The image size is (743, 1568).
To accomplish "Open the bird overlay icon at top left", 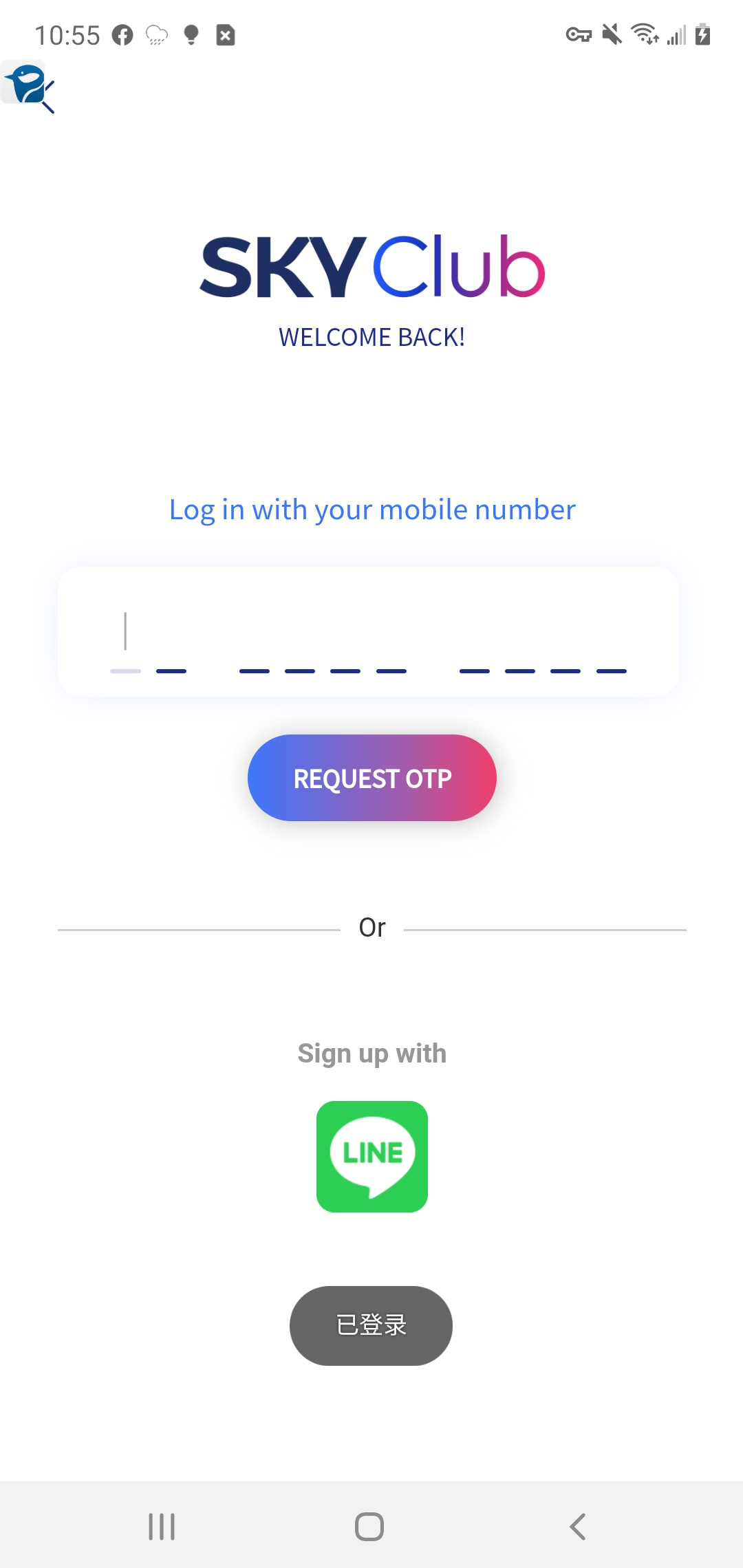I will point(28,84).
